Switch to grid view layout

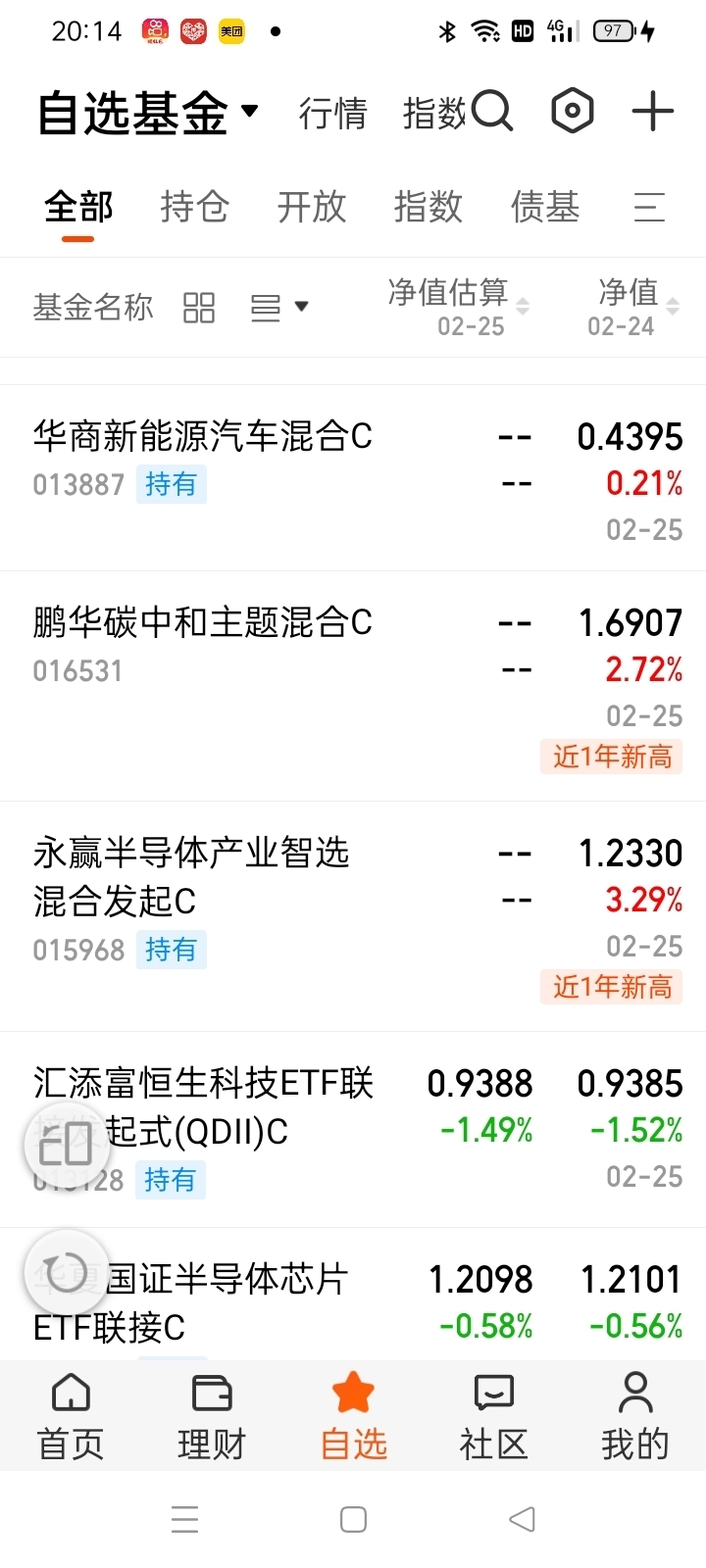pos(199,308)
